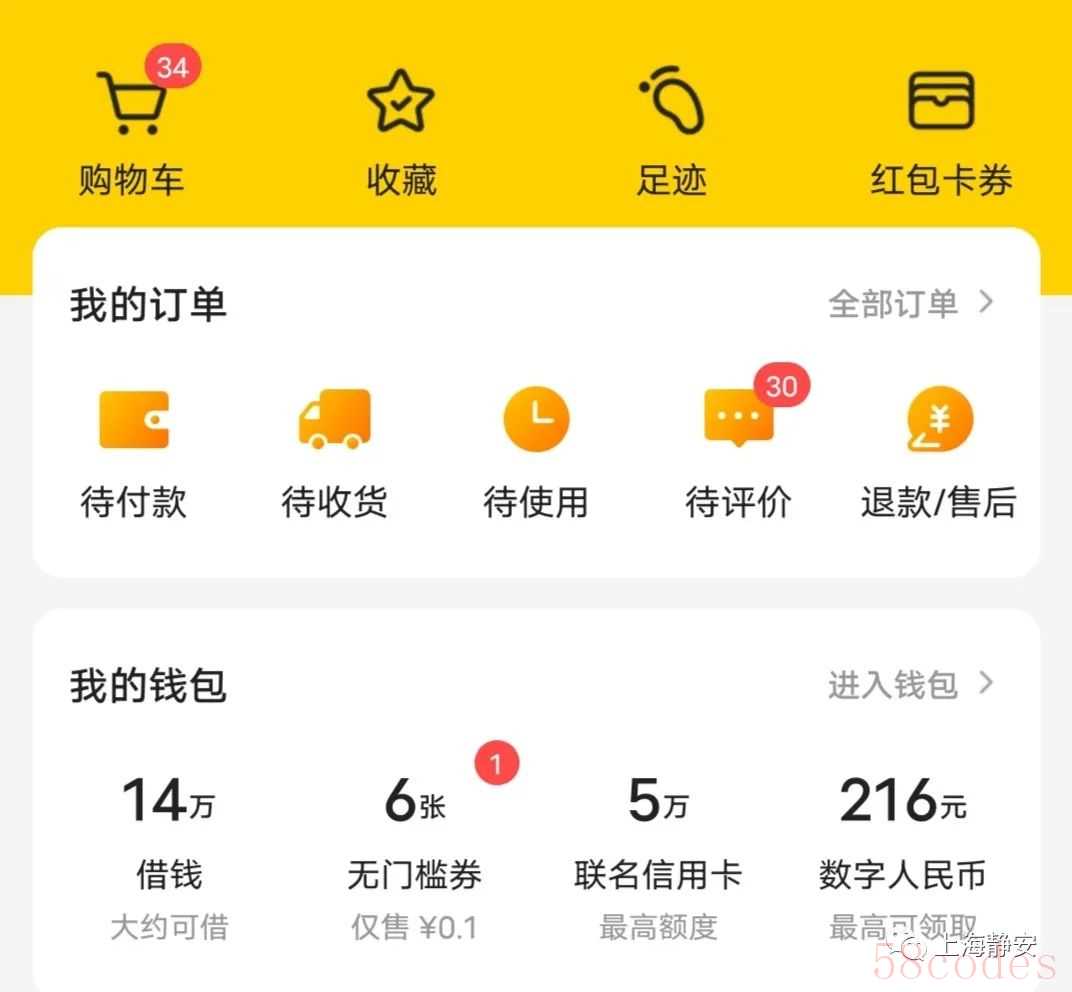View 全部订单 all orders

pos(910,303)
